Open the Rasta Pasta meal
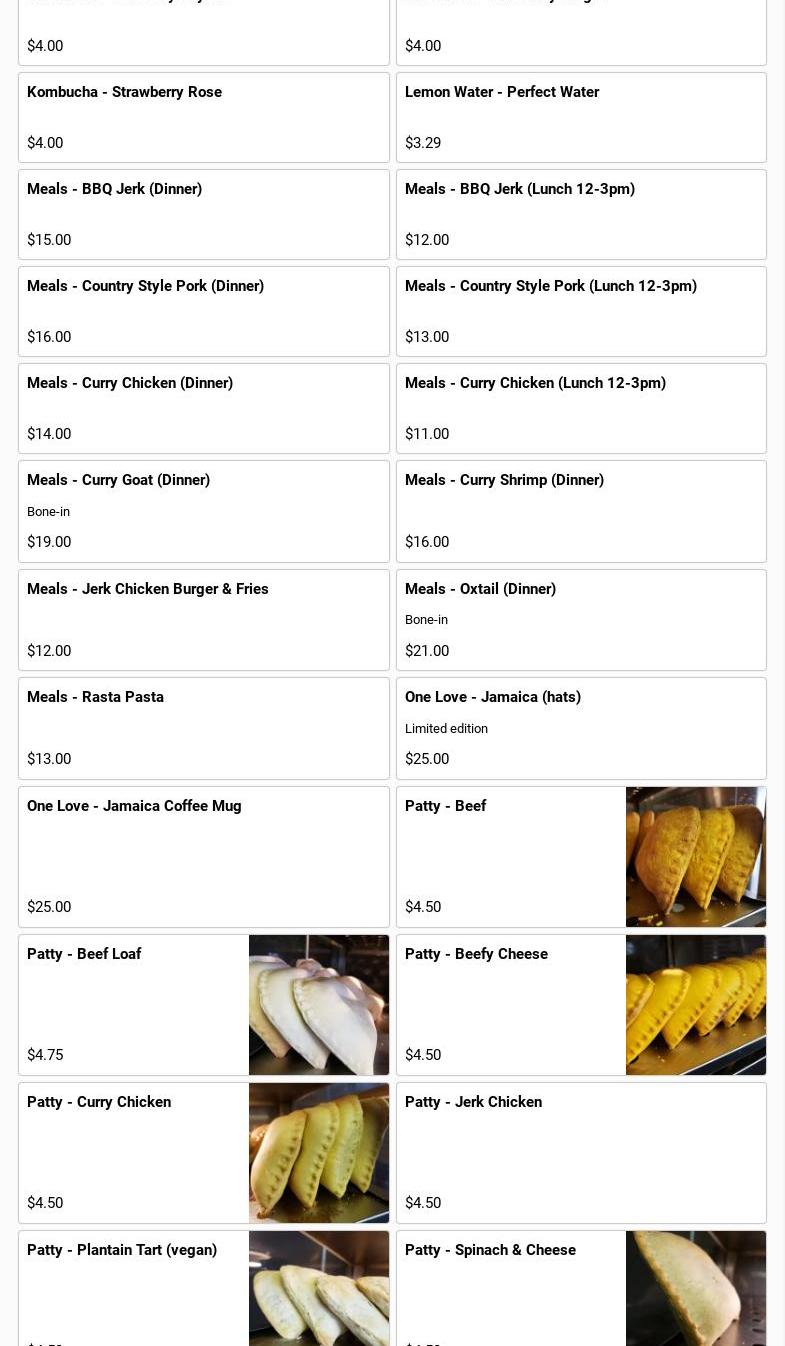 [x=203, y=728]
